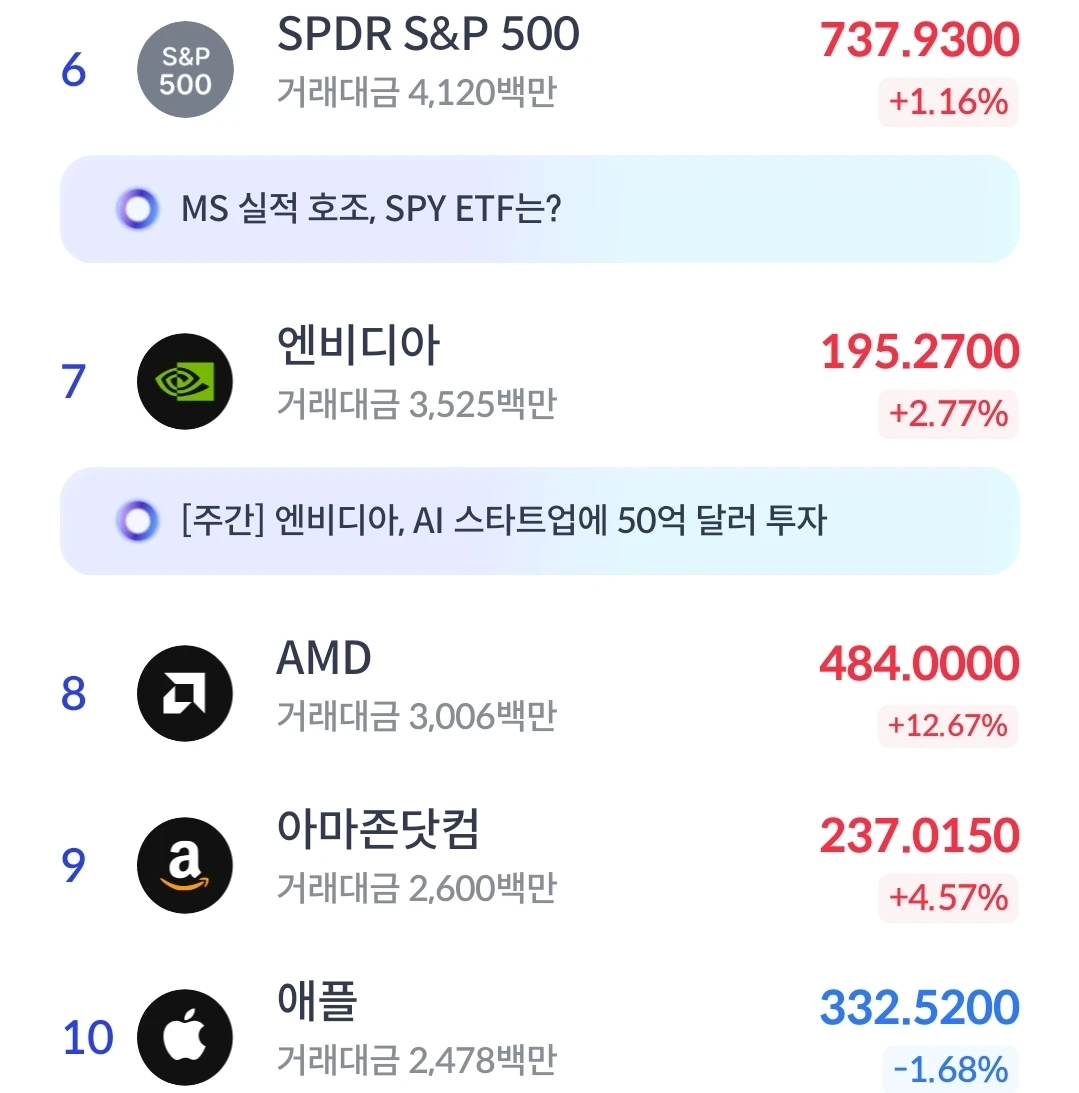The width and height of the screenshot is (1079, 1093).
Task: Open the SPDR S&P 500 stock row
Action: tap(540, 70)
